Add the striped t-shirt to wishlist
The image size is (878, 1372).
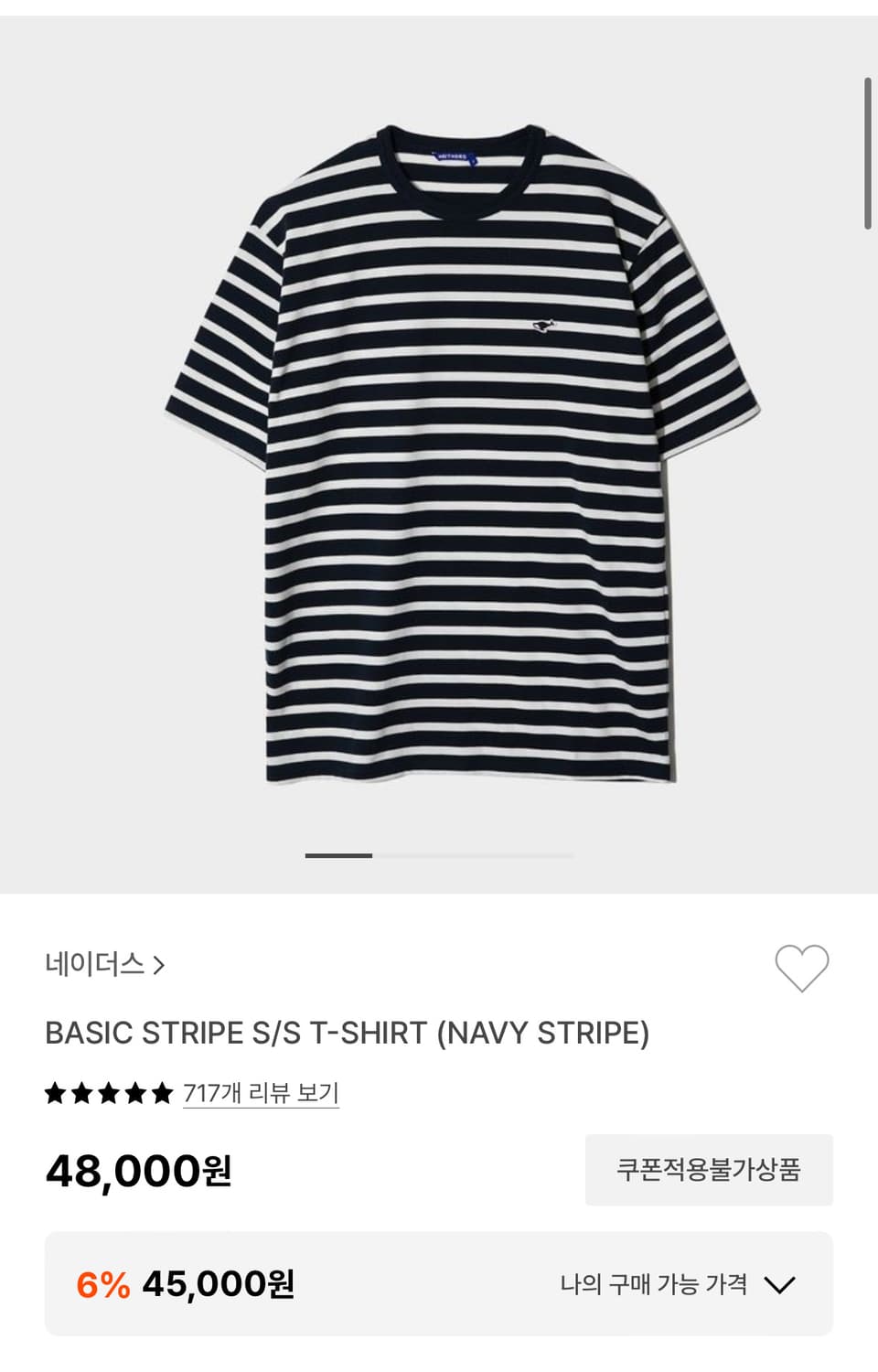tap(801, 967)
